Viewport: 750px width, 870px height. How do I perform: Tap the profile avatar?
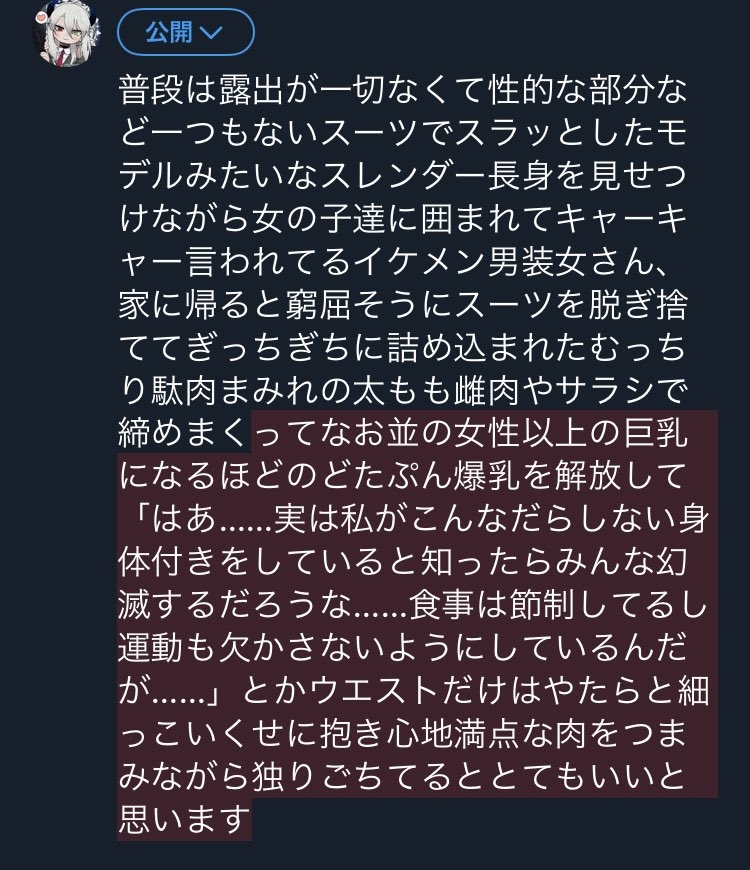(x=67, y=36)
